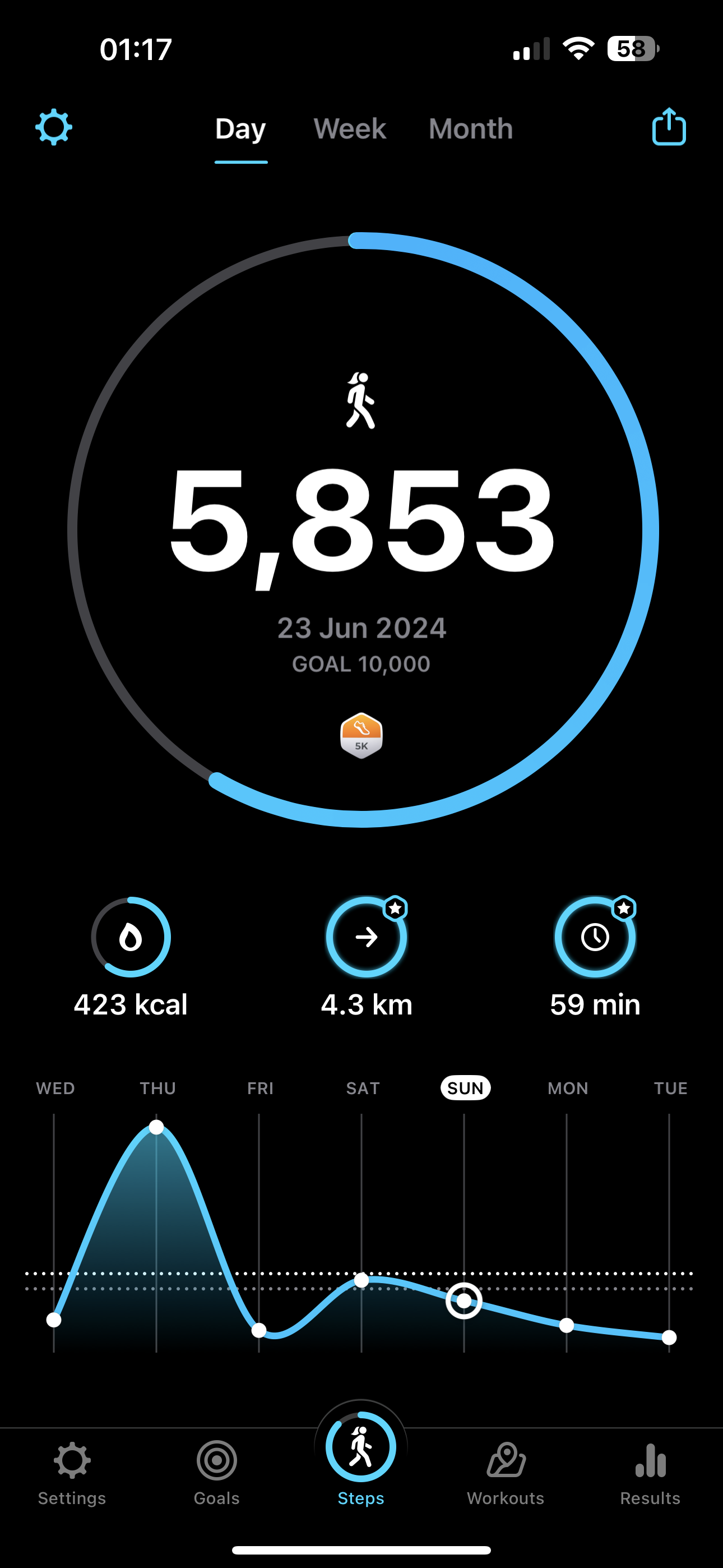Open settings via the top gear icon
The width and height of the screenshot is (723, 1568).
[x=54, y=127]
